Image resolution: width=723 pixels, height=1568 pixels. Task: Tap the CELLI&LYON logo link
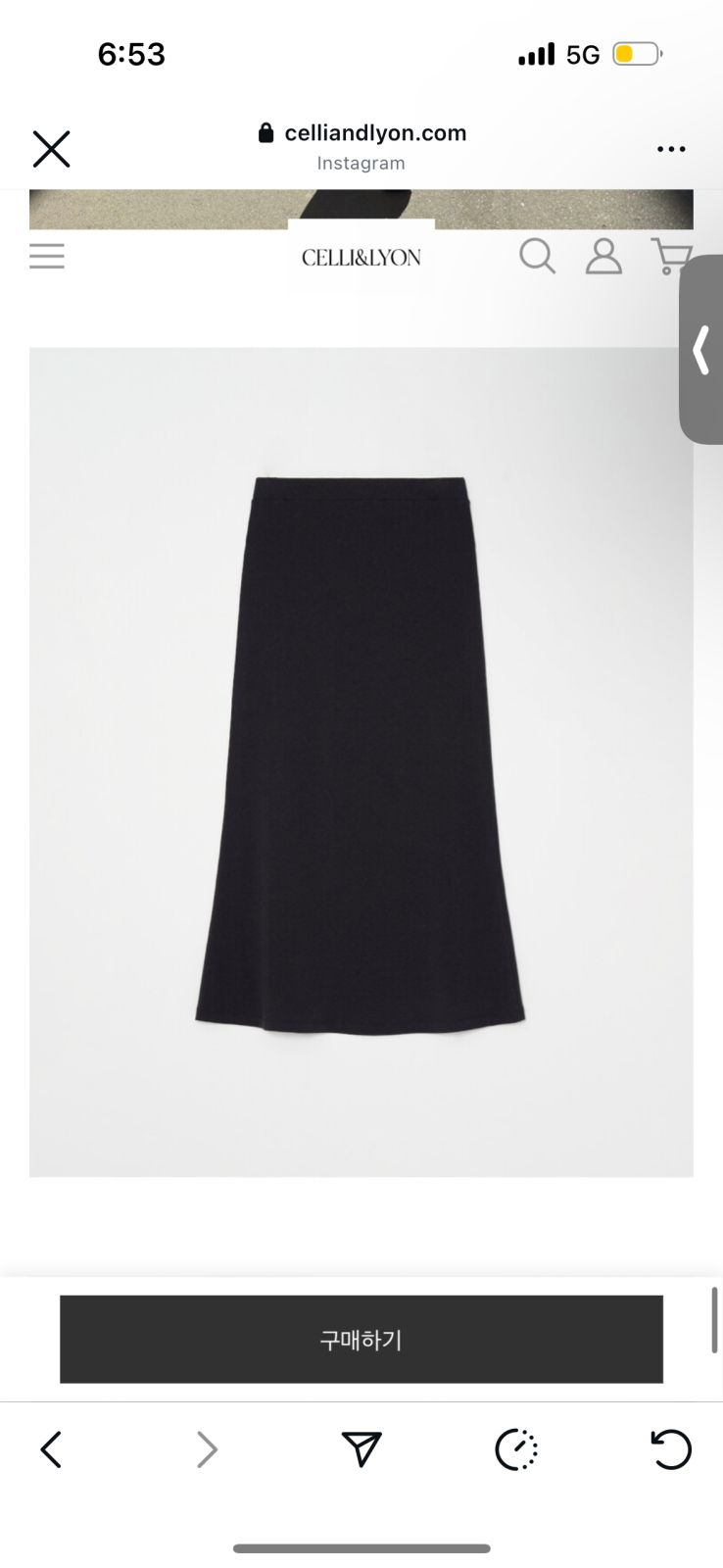coord(361,258)
